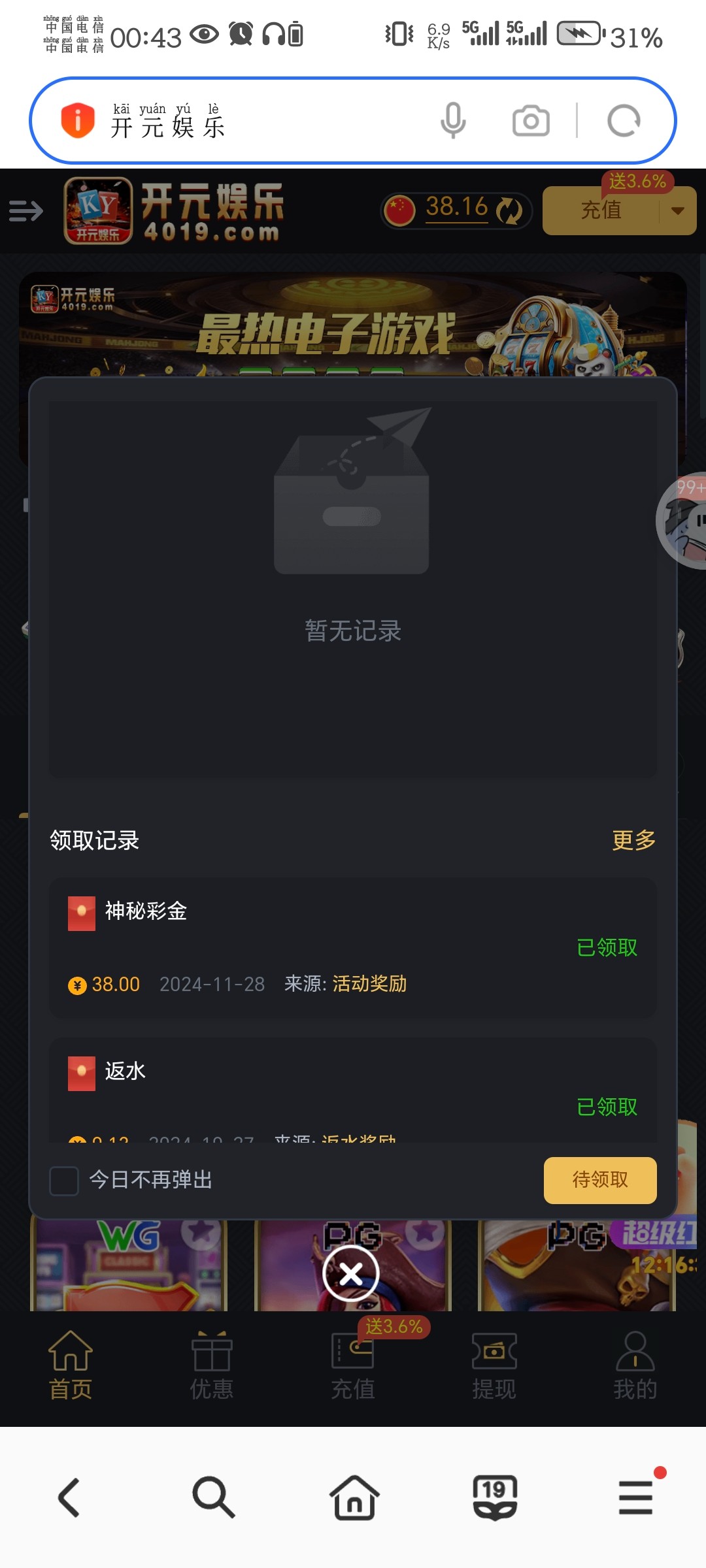This screenshot has width=706, height=1568.
Task: Tap the top 充值 button
Action: 601,210
